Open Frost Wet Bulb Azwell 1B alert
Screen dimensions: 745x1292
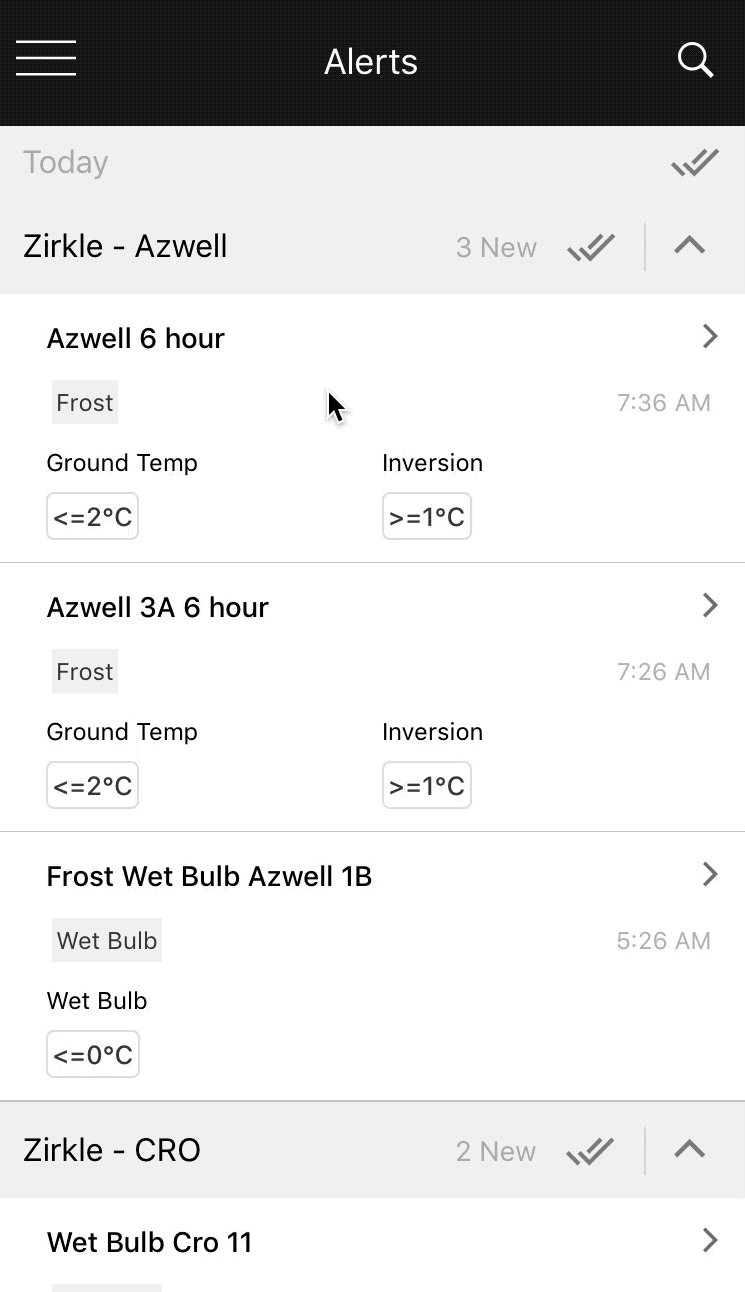[372, 966]
